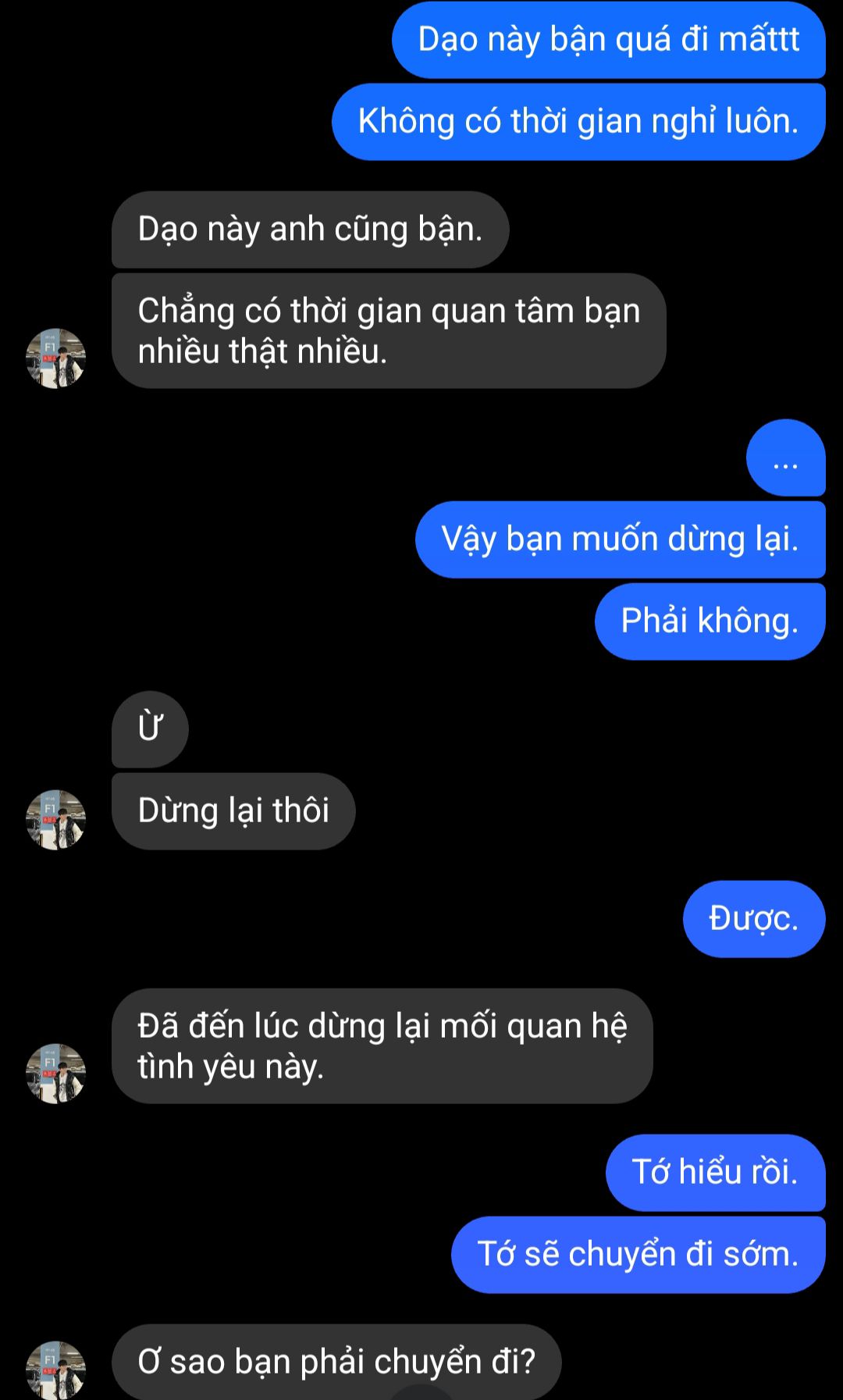This screenshot has width=843, height=1400.
Task: View profile from avatar beside "Đã đến lúc dừng lại"
Action: [55, 1073]
